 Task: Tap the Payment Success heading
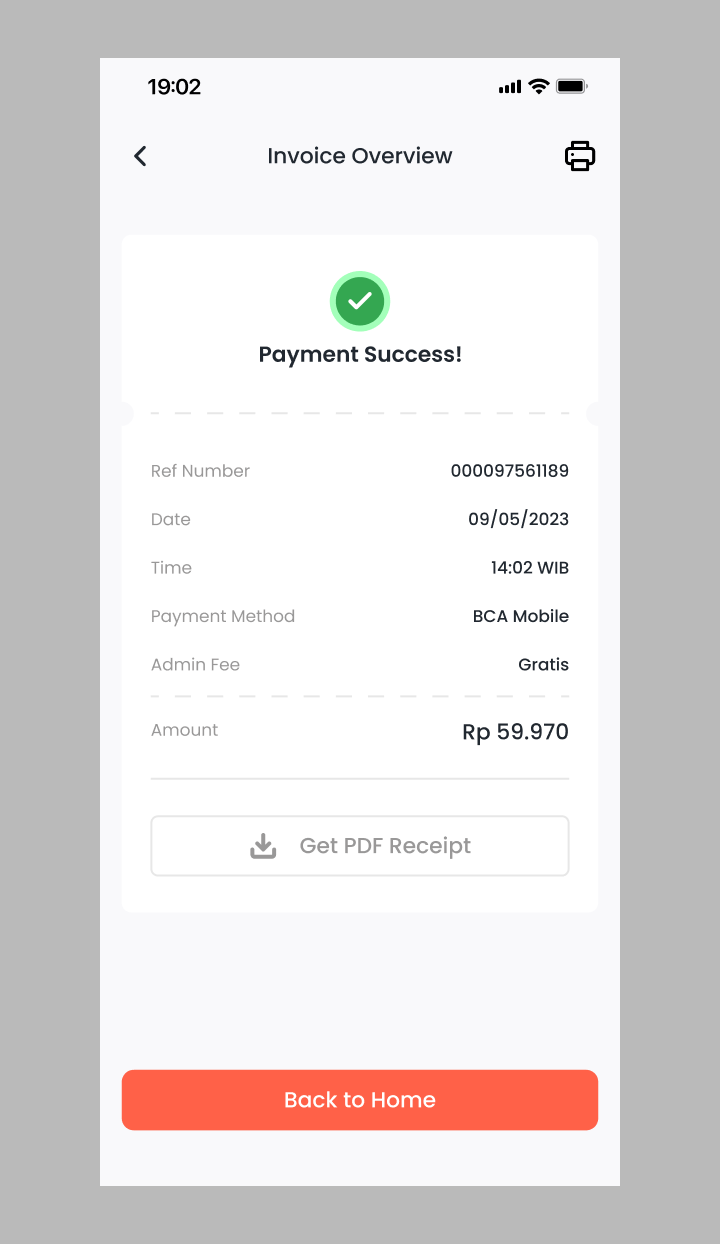[360, 354]
